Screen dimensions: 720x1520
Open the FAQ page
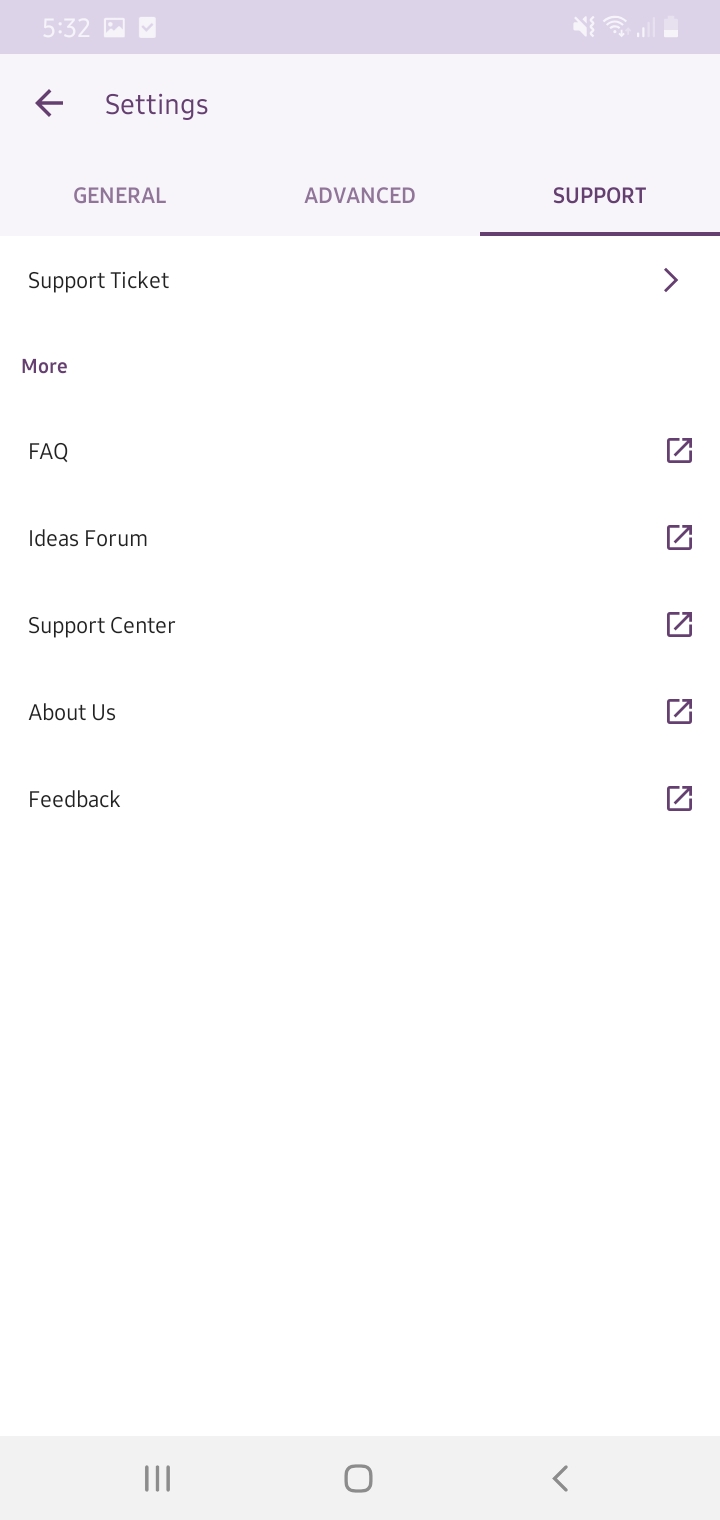click(x=360, y=451)
